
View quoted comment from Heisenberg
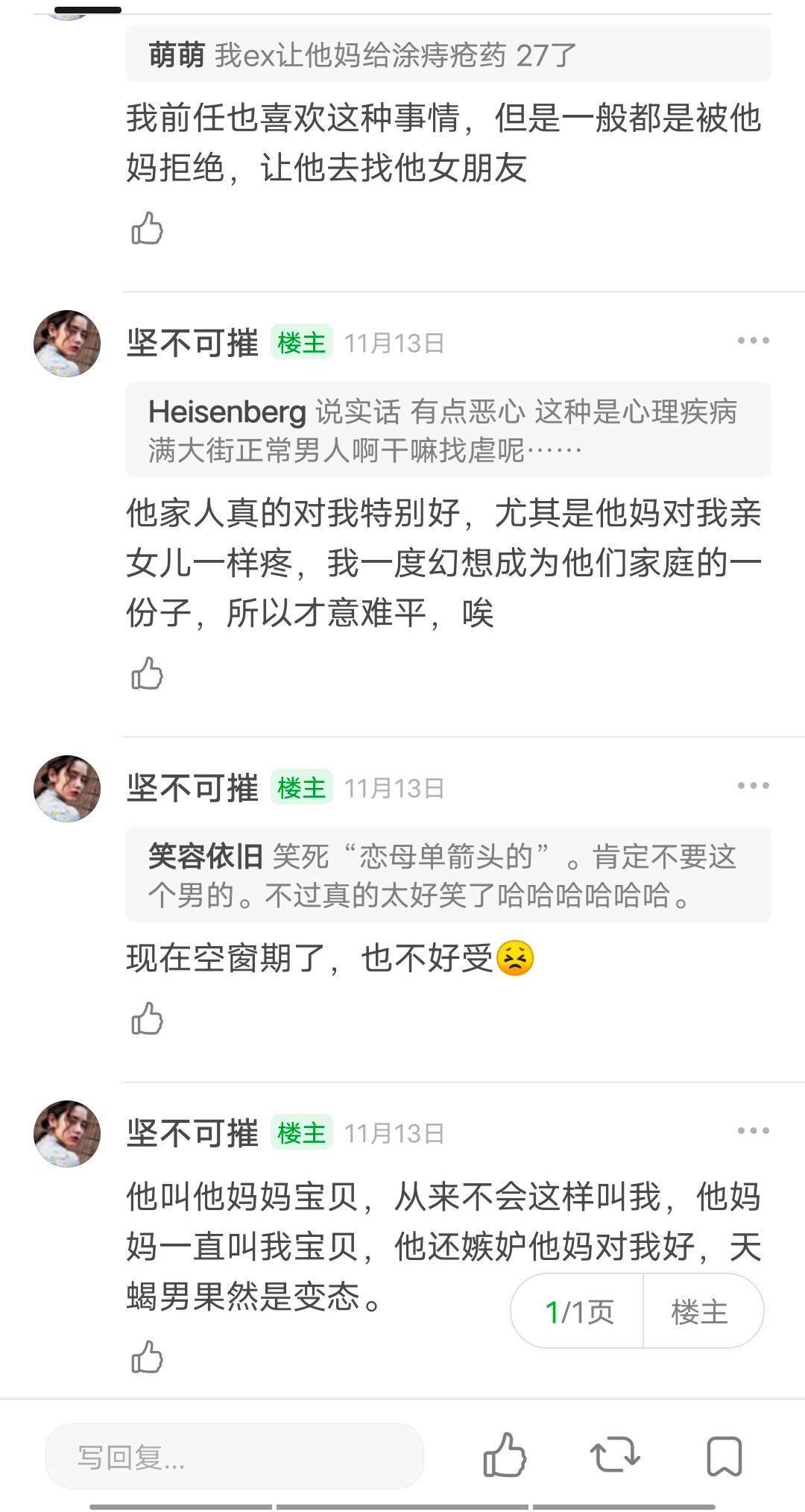[x=447, y=430]
